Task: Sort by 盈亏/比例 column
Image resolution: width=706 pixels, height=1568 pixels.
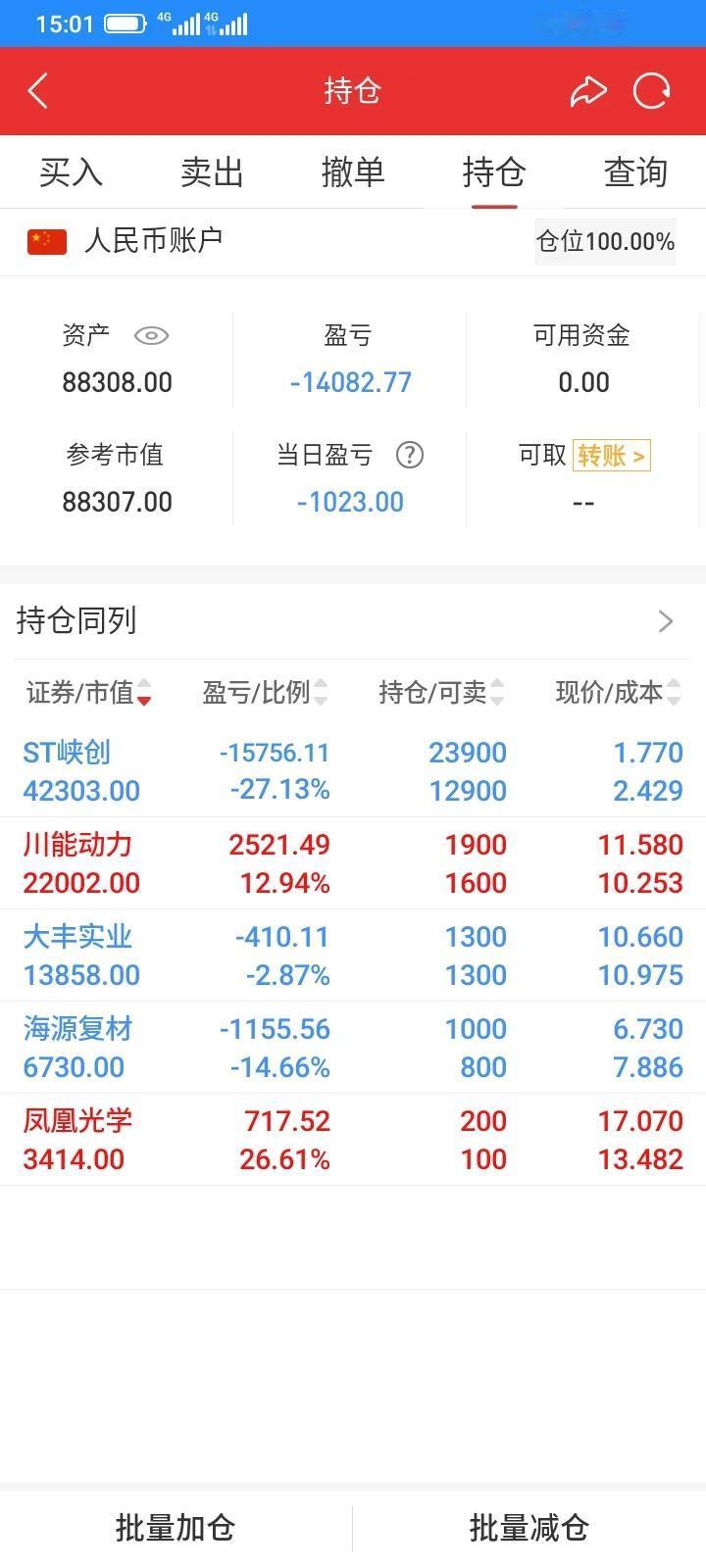Action: click(x=265, y=693)
